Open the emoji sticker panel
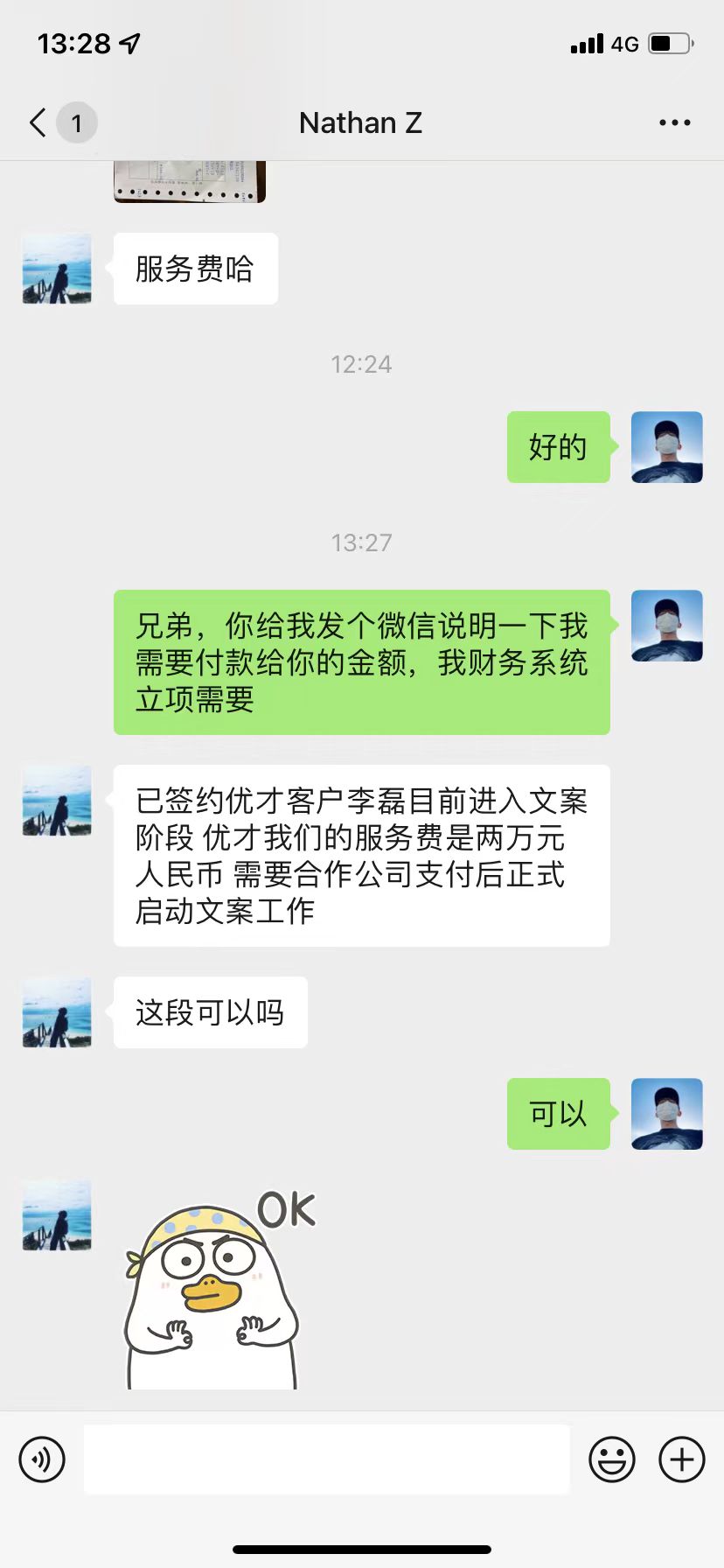This screenshot has width=724, height=1568. (611, 1459)
